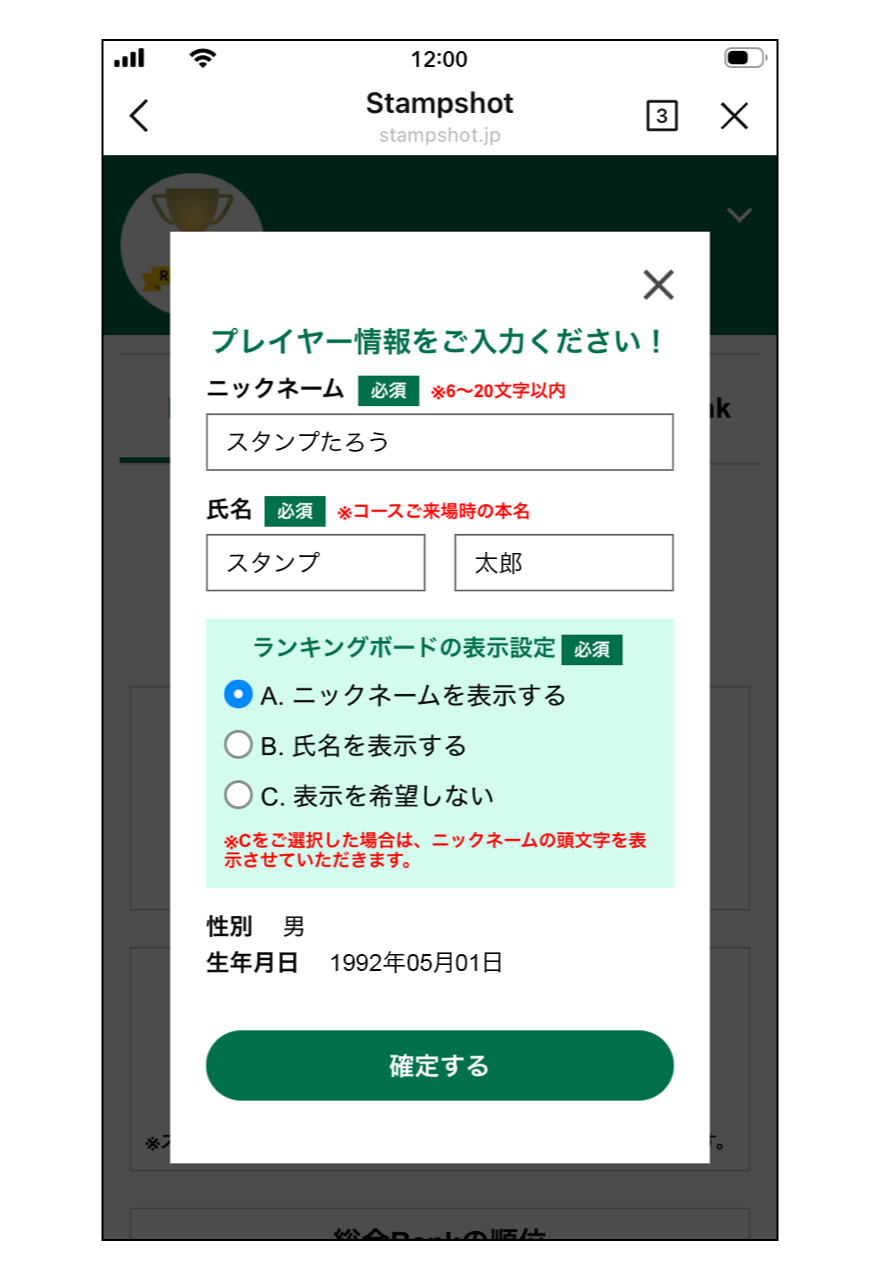Confirm with the 確定する button

[x=439, y=1066]
